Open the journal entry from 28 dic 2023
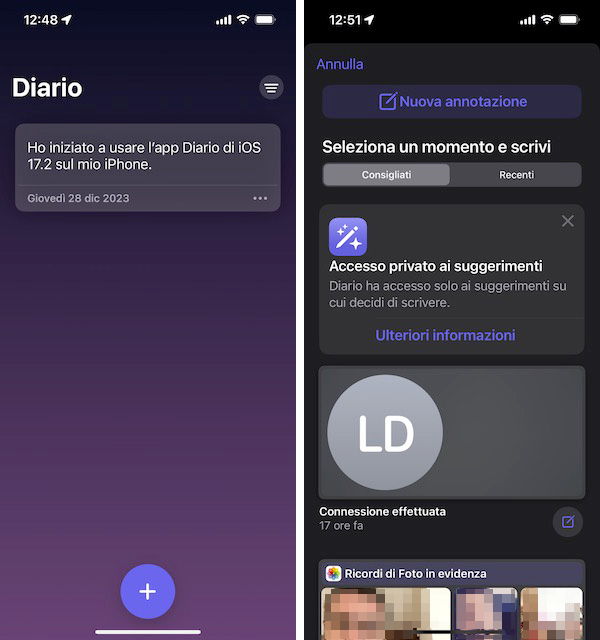Screen dimensions: 600x640 [147, 156]
